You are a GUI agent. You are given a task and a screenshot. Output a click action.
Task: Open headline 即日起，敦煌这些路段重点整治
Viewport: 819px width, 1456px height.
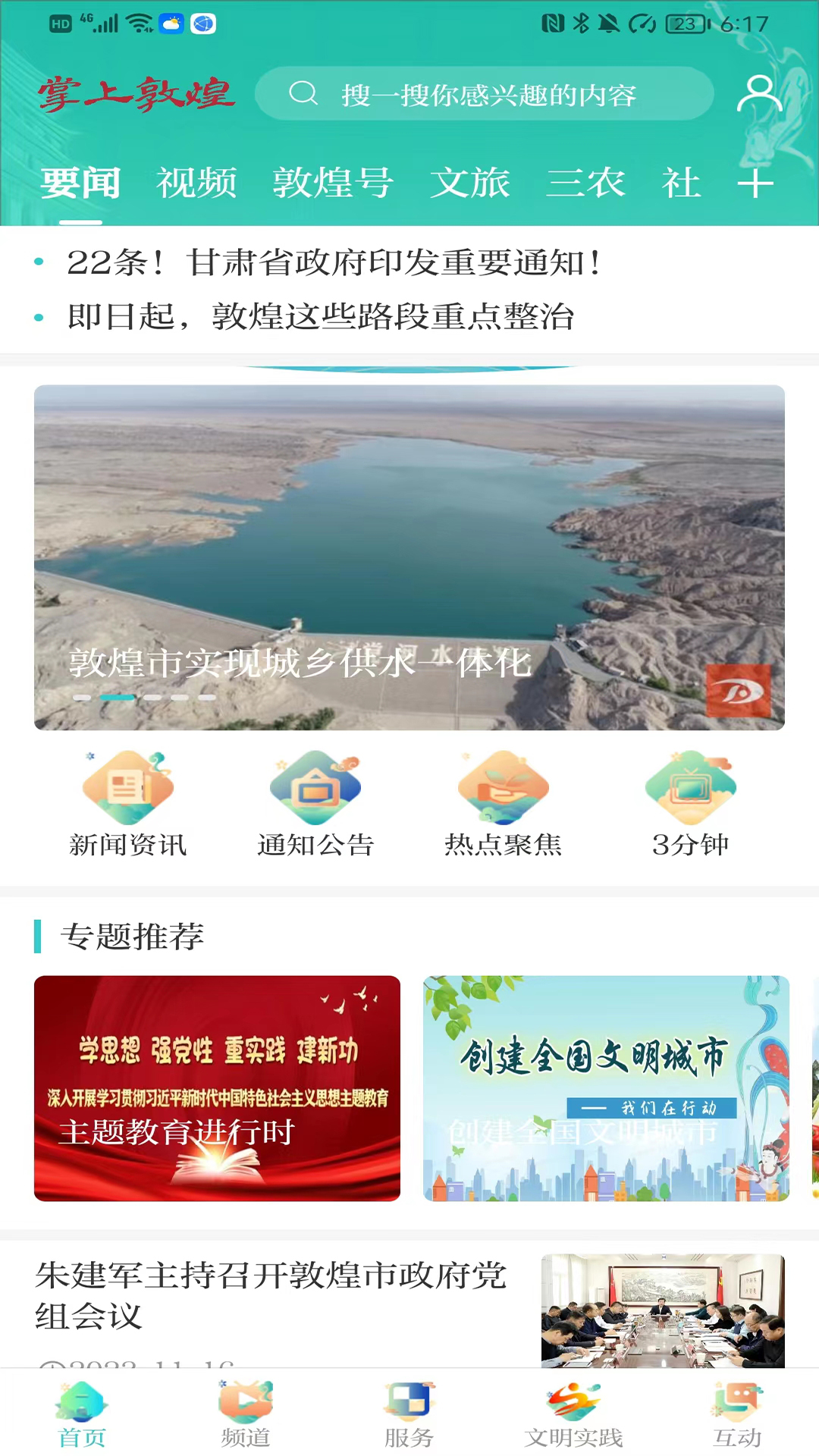click(320, 317)
